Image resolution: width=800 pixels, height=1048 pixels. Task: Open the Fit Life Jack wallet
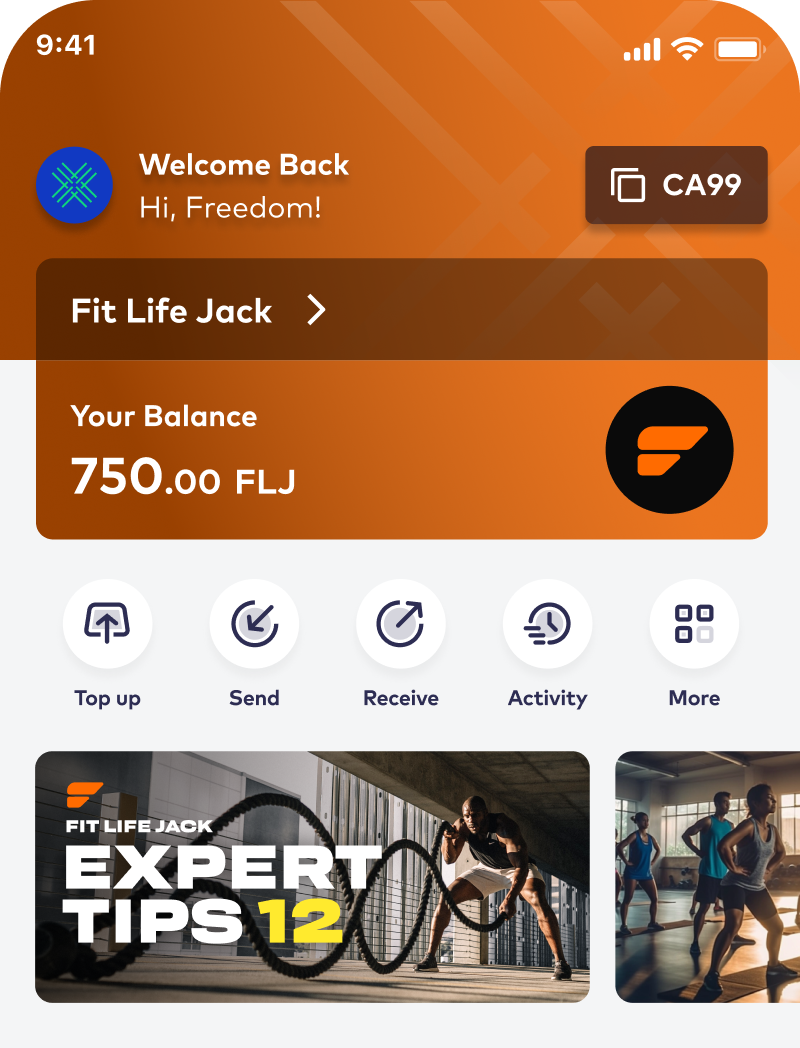pyautogui.click(x=200, y=310)
